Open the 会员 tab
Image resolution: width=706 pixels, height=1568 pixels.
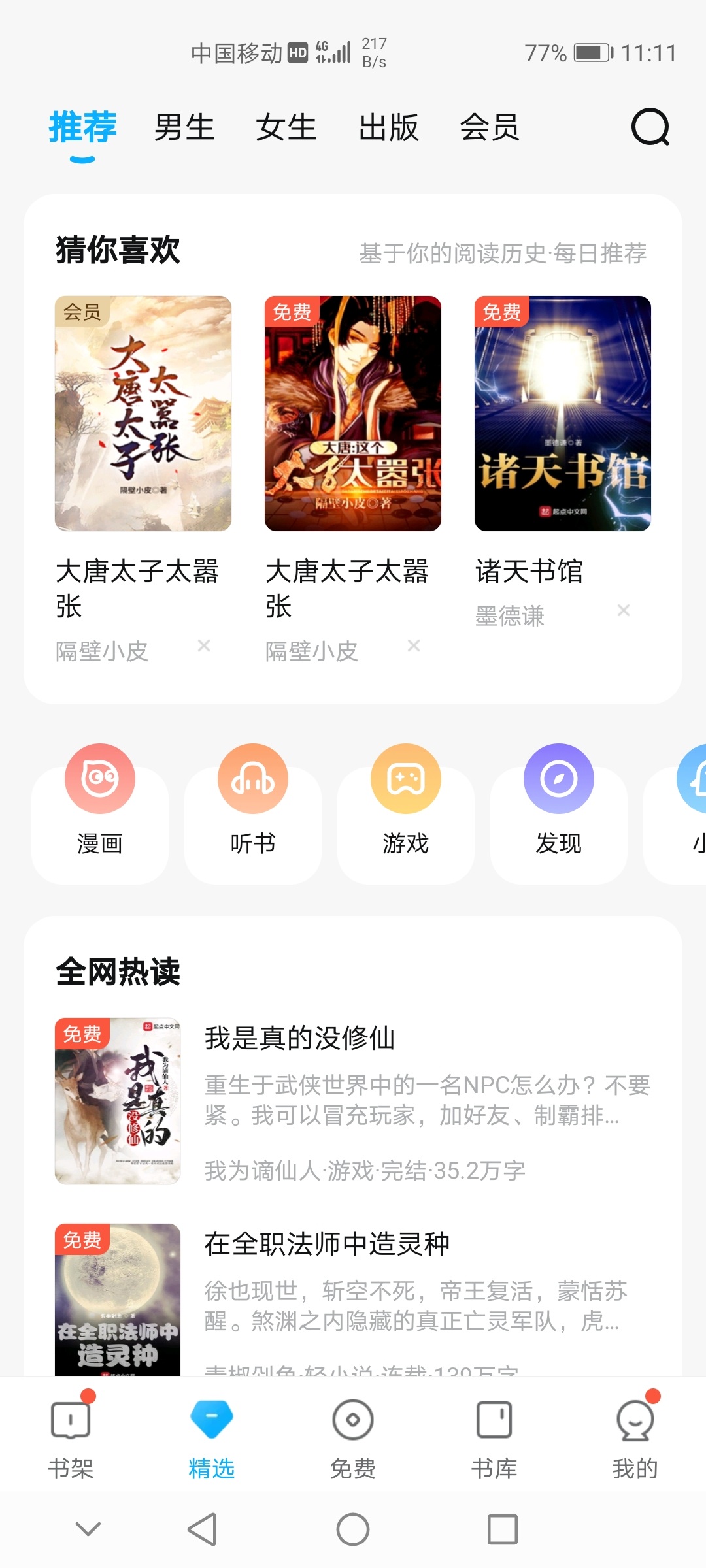click(x=490, y=127)
